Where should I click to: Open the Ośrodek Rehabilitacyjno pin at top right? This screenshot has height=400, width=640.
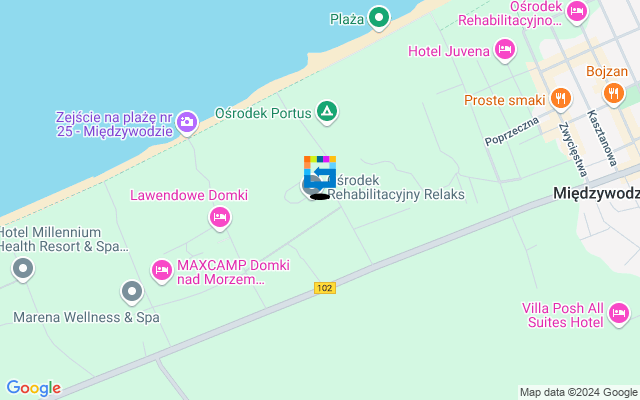point(577,11)
